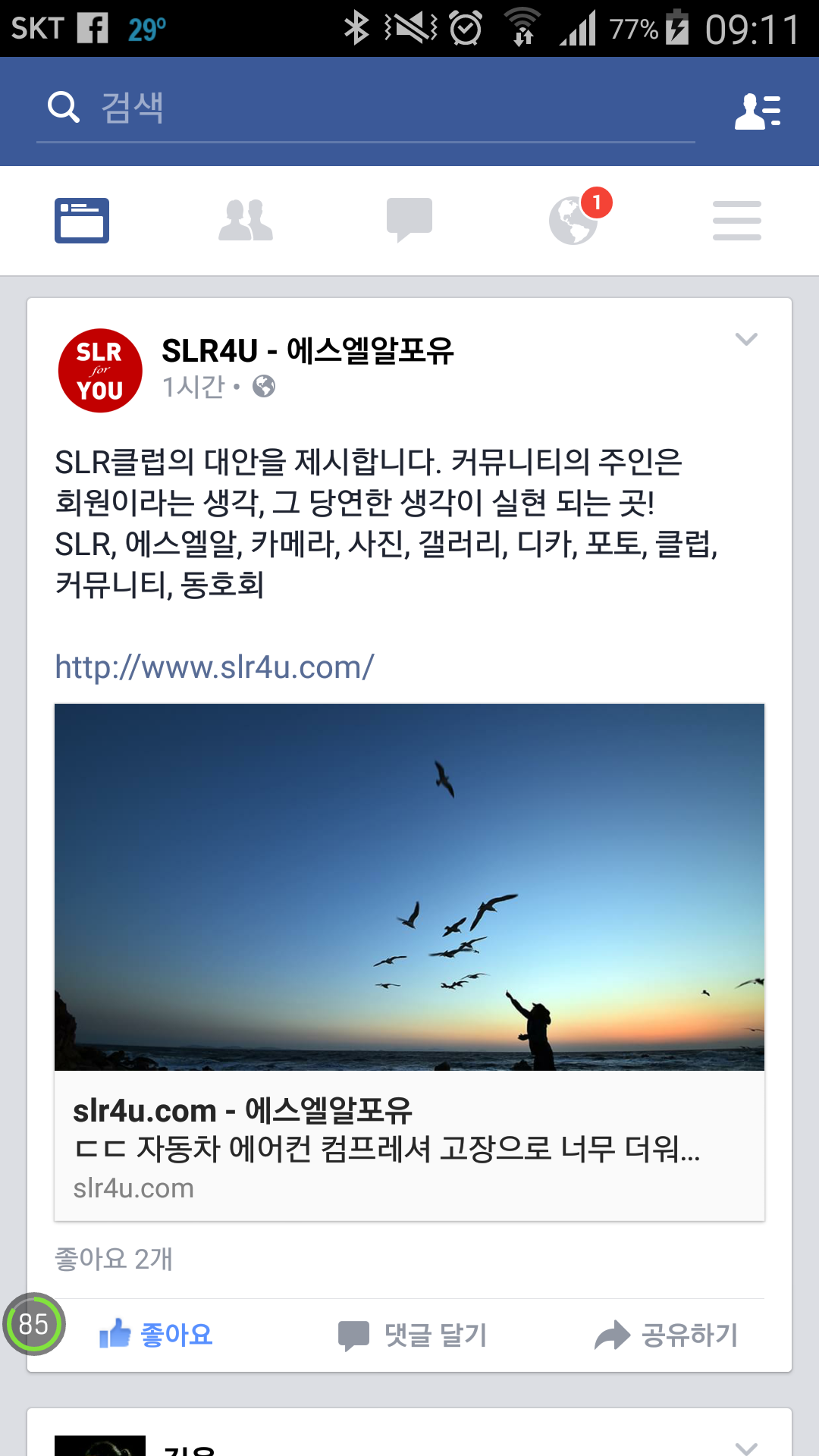View who liked: 좋아요 2개
The height and width of the screenshot is (1456, 819).
pos(114,1259)
